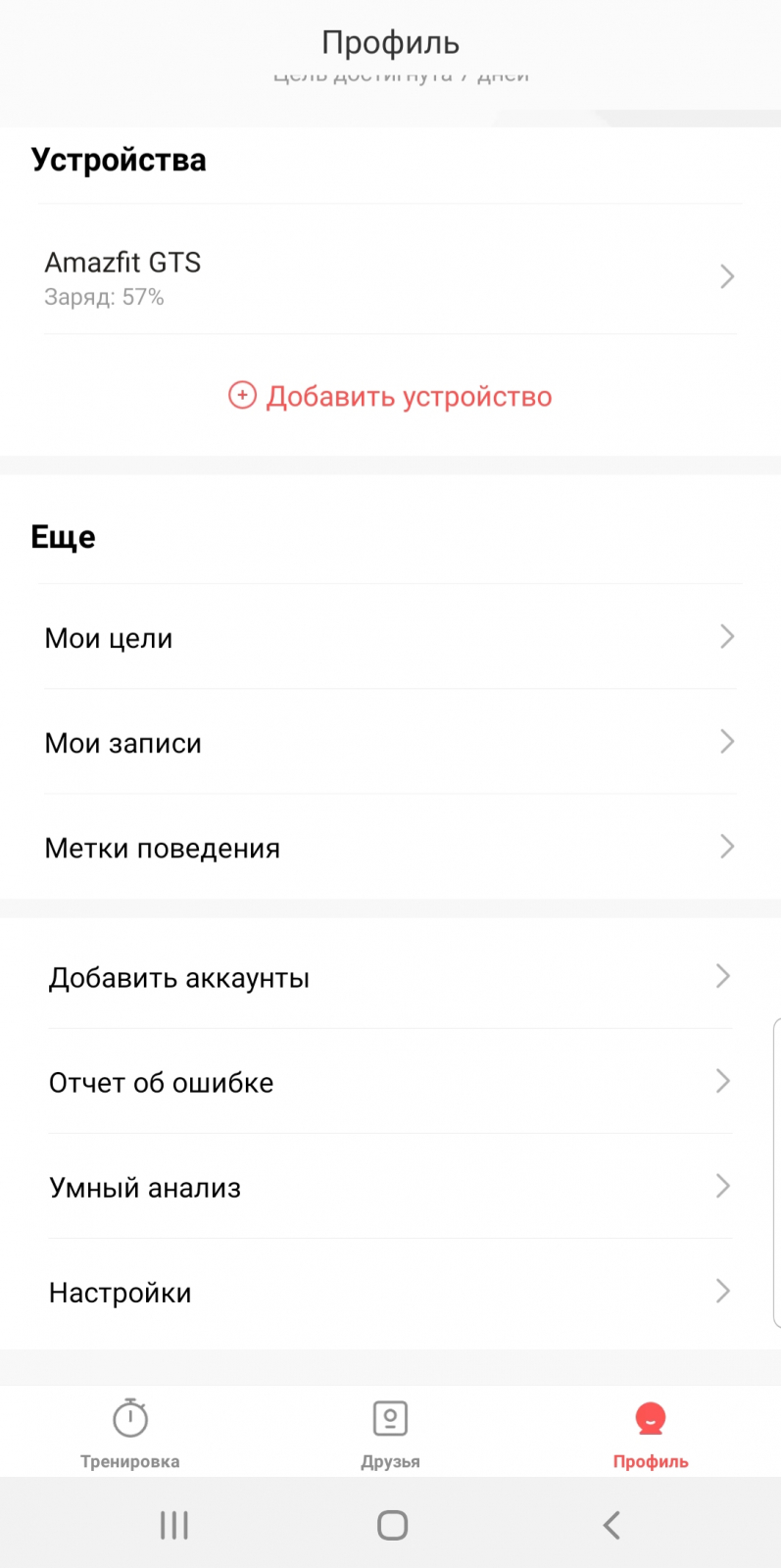Open Метки поведения
Image resolution: width=781 pixels, height=1568 pixels.
pyautogui.click(x=390, y=848)
